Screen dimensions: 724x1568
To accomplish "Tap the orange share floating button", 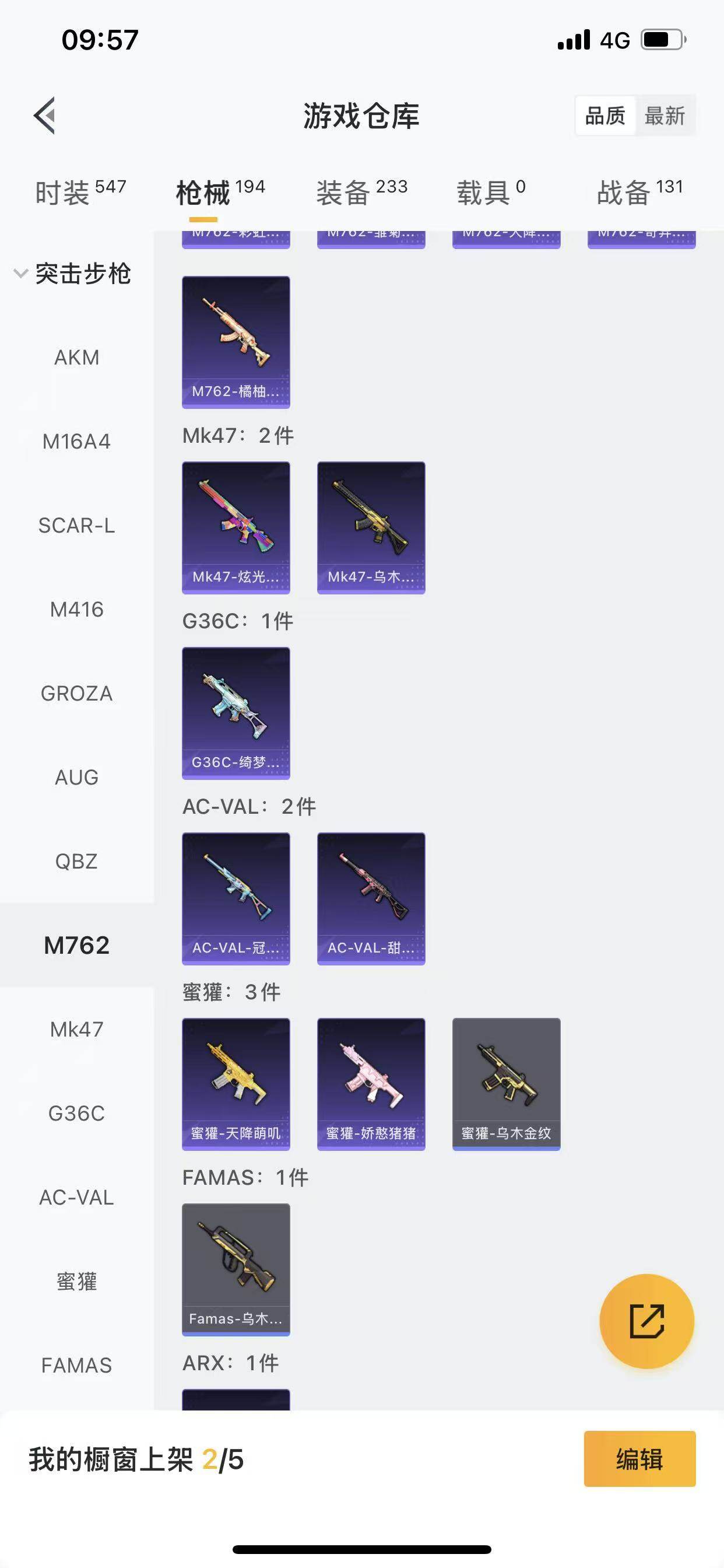I will pos(646,1321).
